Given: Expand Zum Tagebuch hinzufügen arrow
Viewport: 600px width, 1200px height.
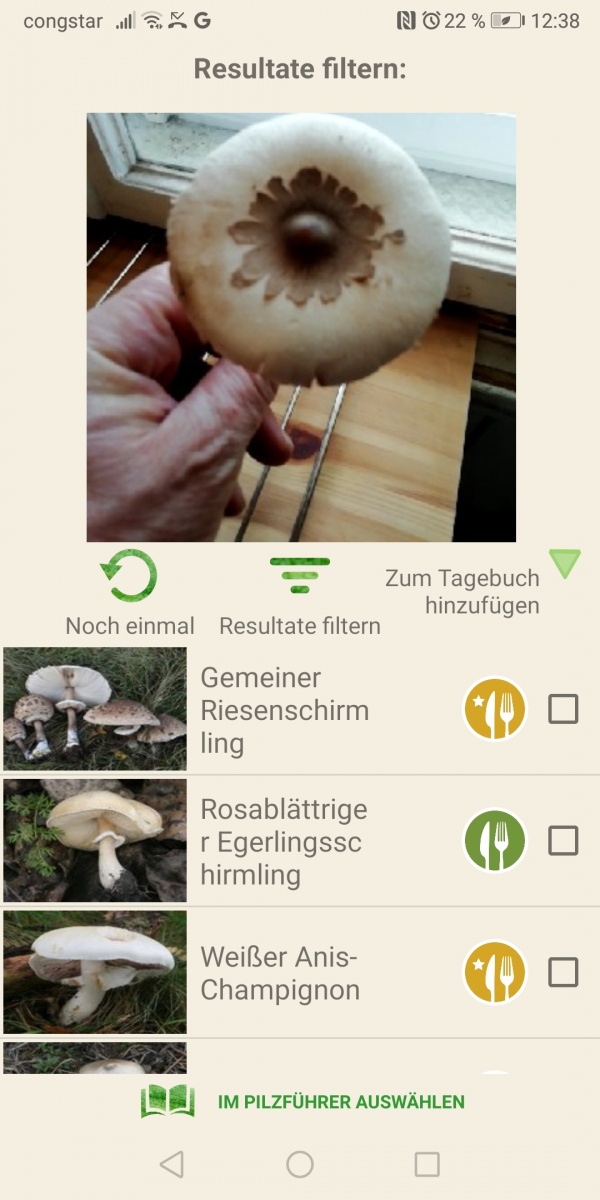Looking at the screenshot, I should pos(565,564).
